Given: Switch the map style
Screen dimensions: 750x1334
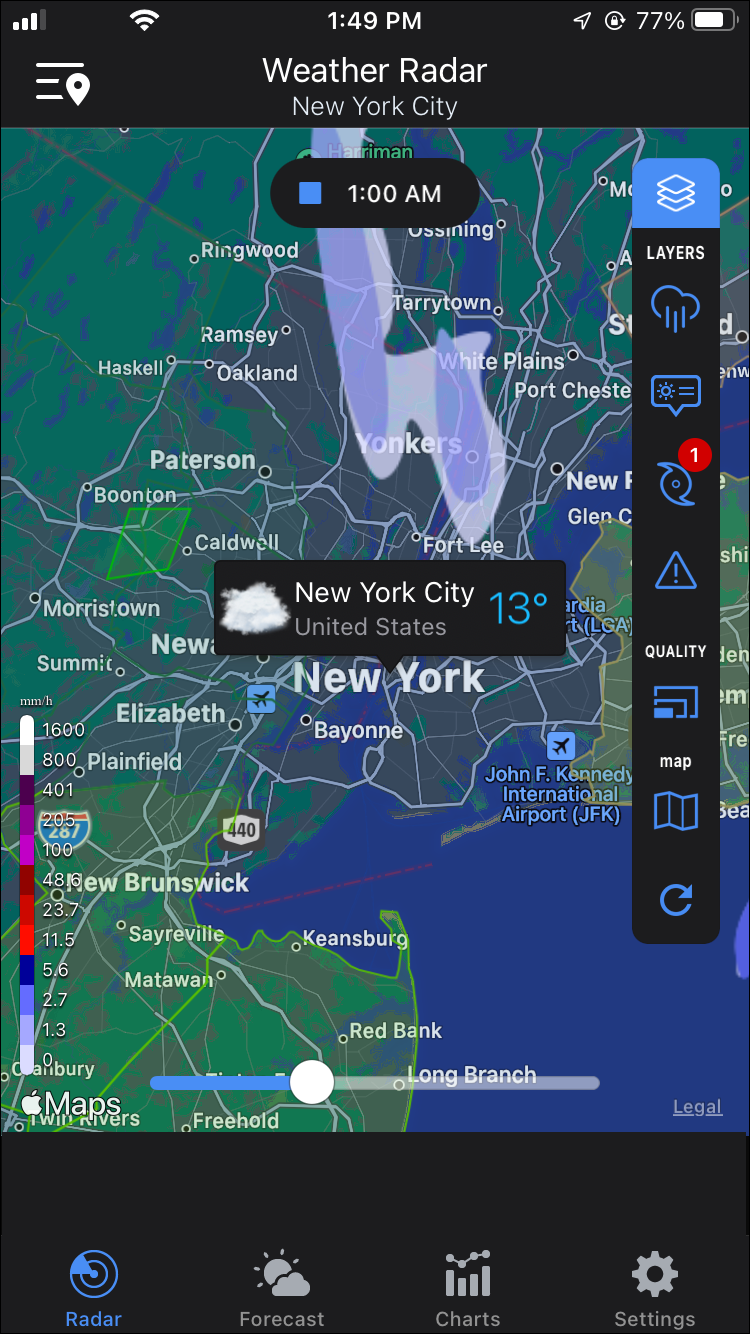Looking at the screenshot, I should [676, 811].
